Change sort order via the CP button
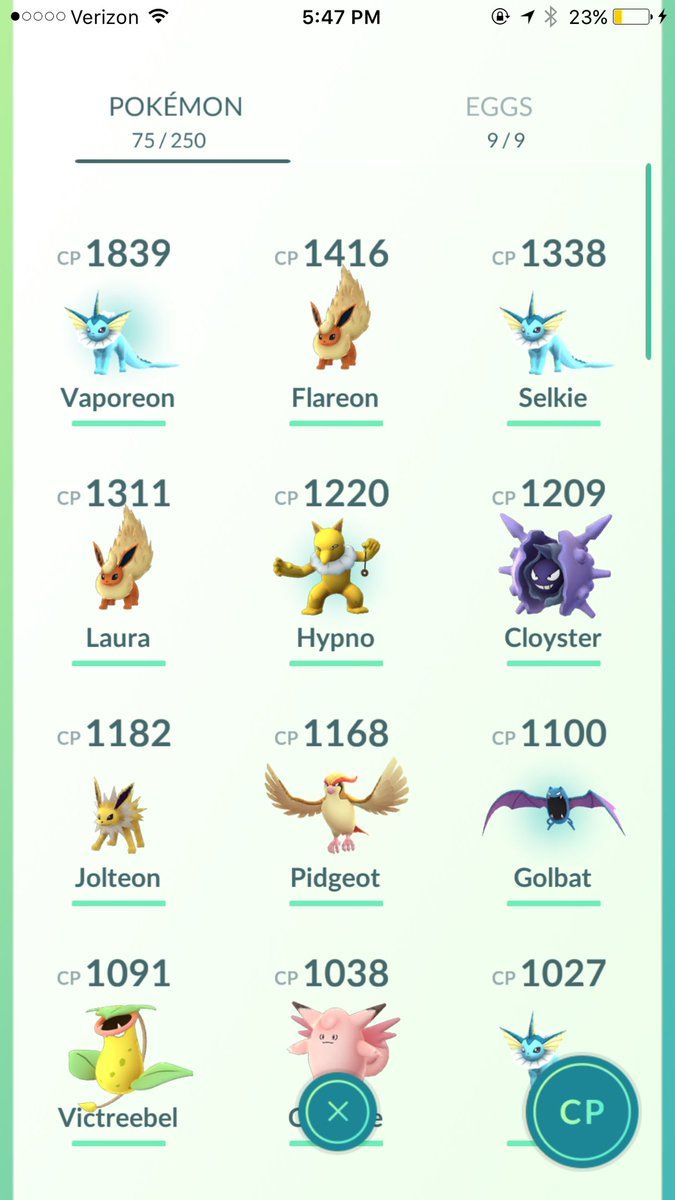Image resolution: width=675 pixels, height=1200 pixels. pos(582,1111)
